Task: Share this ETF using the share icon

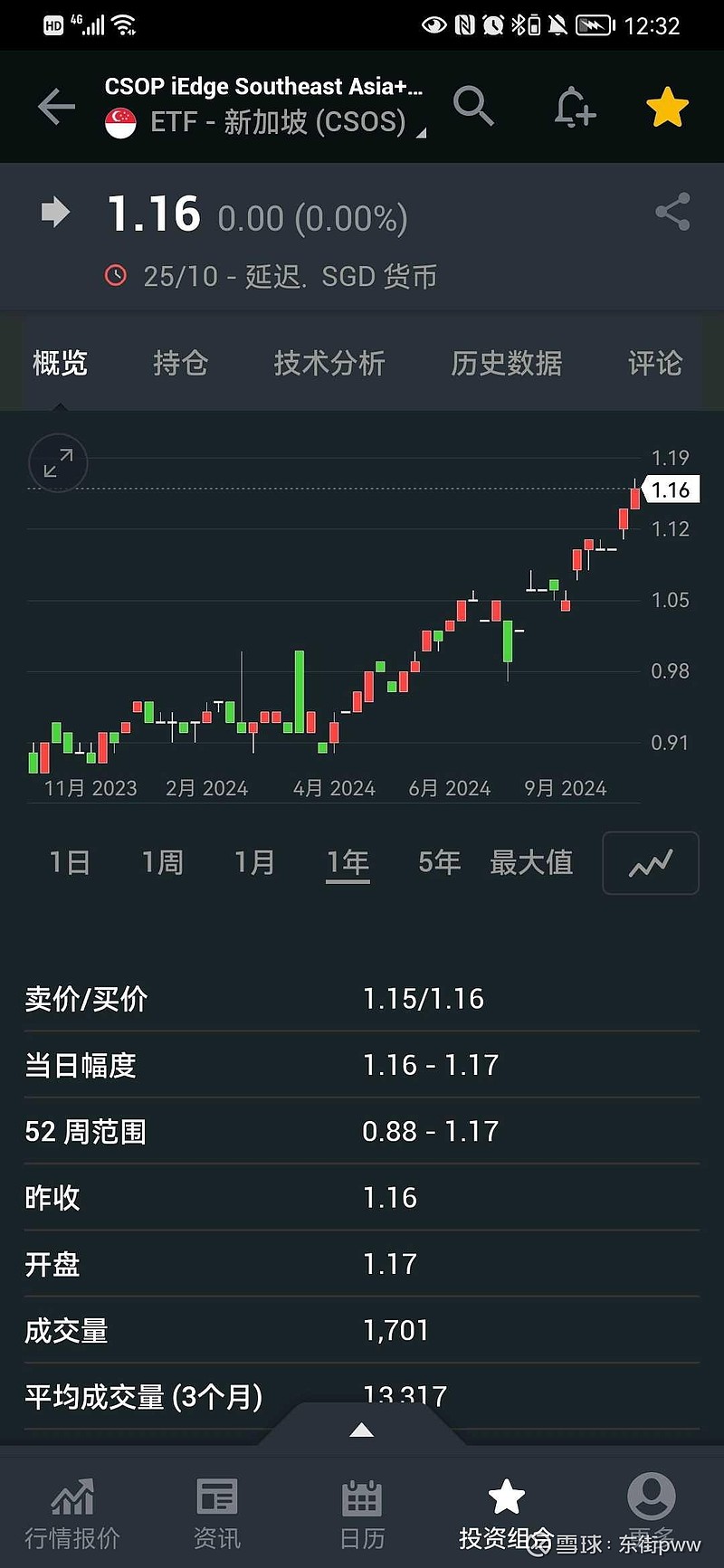Action: pyautogui.click(x=669, y=212)
